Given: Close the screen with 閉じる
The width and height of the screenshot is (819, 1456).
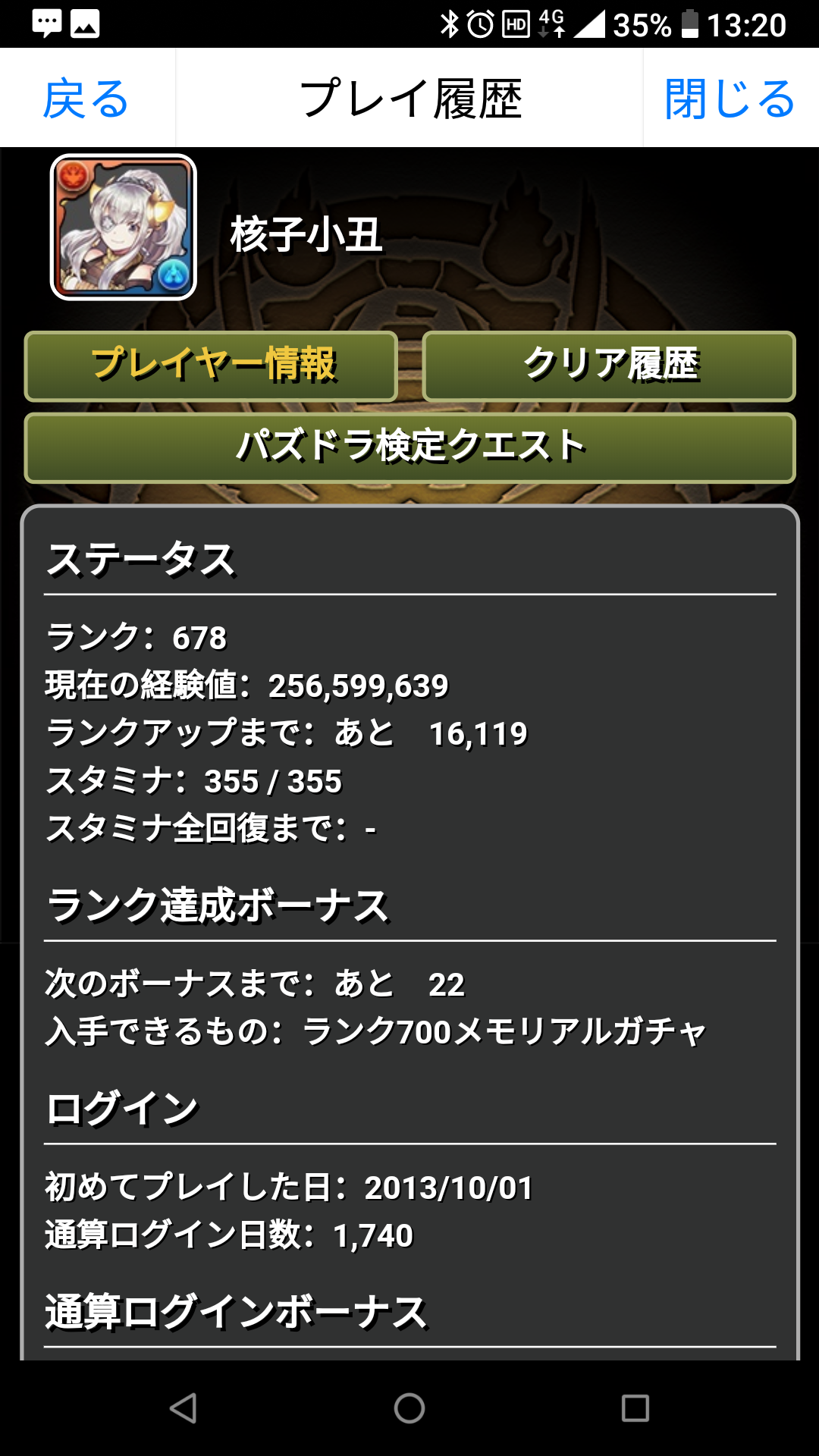Looking at the screenshot, I should [730, 99].
